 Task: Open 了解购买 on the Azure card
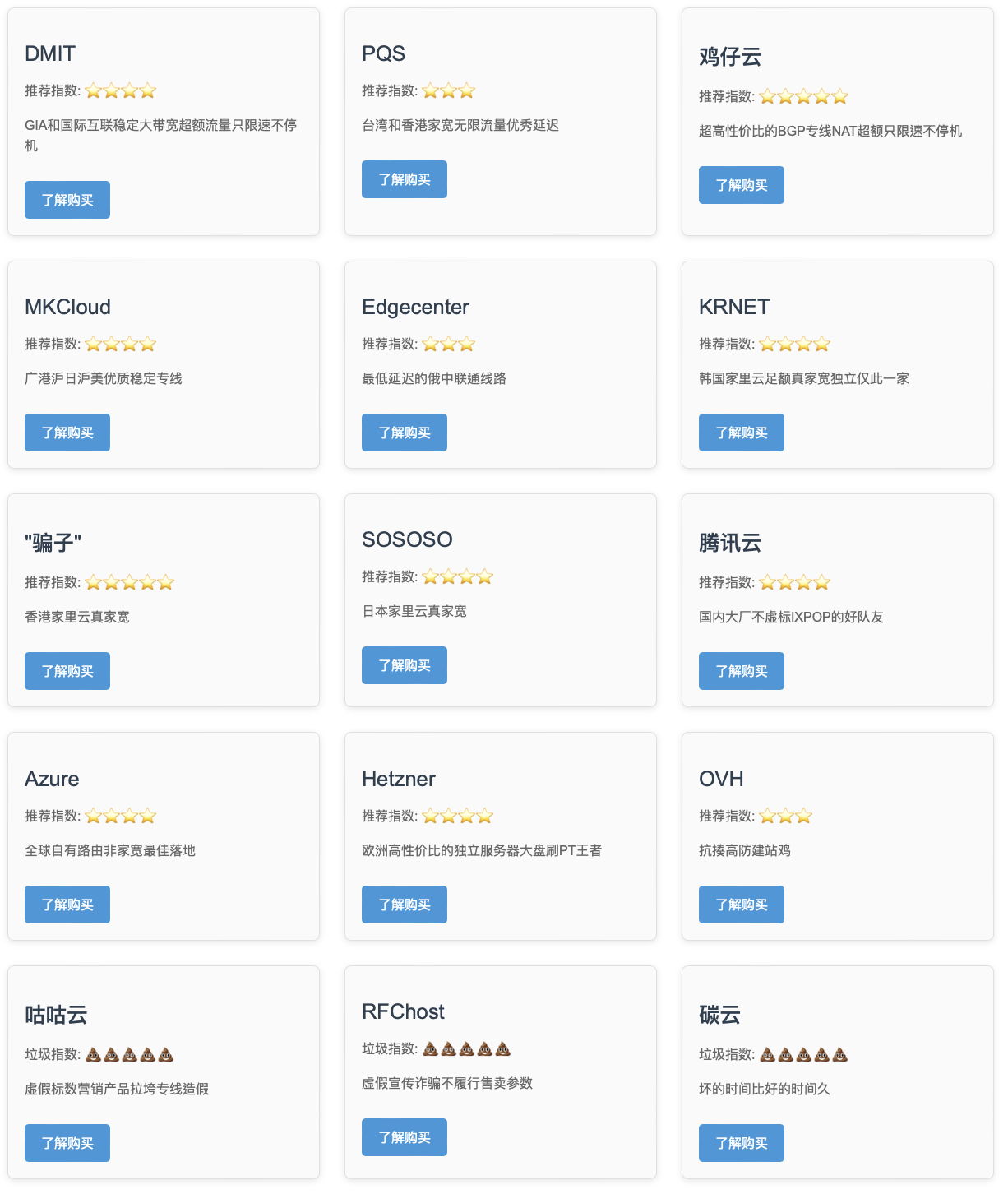(x=67, y=905)
